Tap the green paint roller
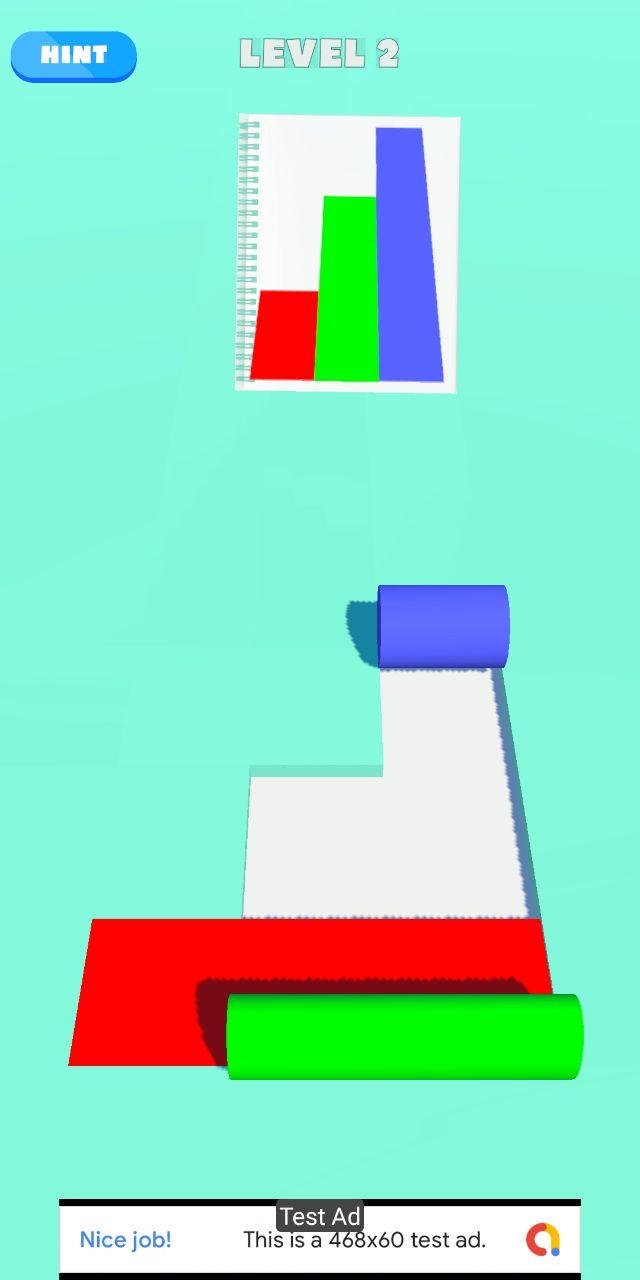This screenshot has width=640, height=1280. [x=404, y=1036]
